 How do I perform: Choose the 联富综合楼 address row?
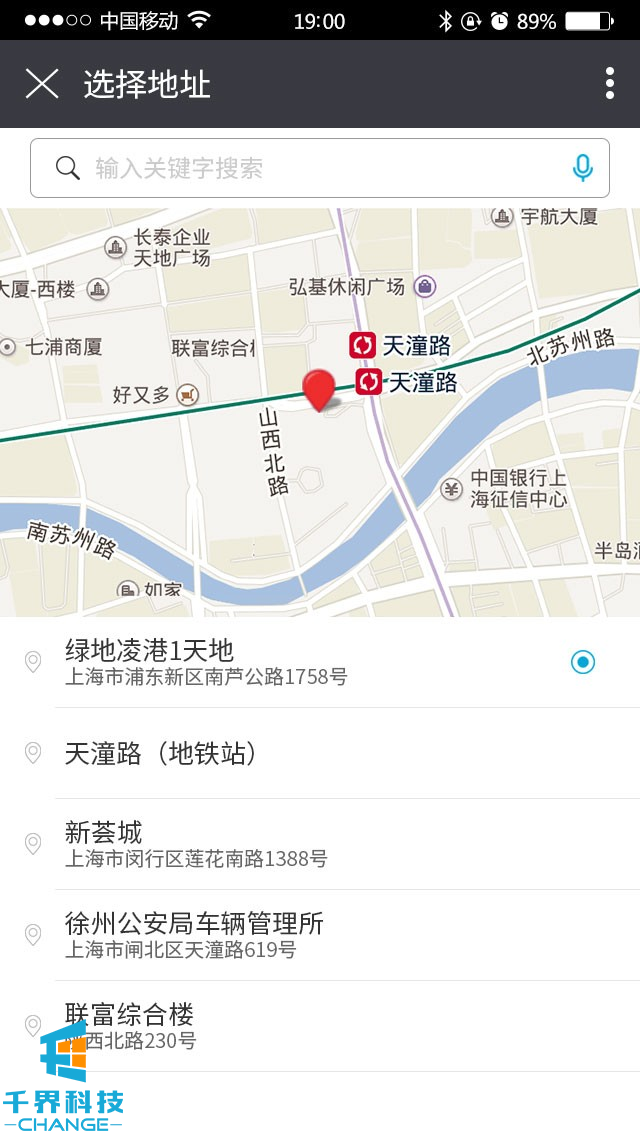tap(300, 1026)
